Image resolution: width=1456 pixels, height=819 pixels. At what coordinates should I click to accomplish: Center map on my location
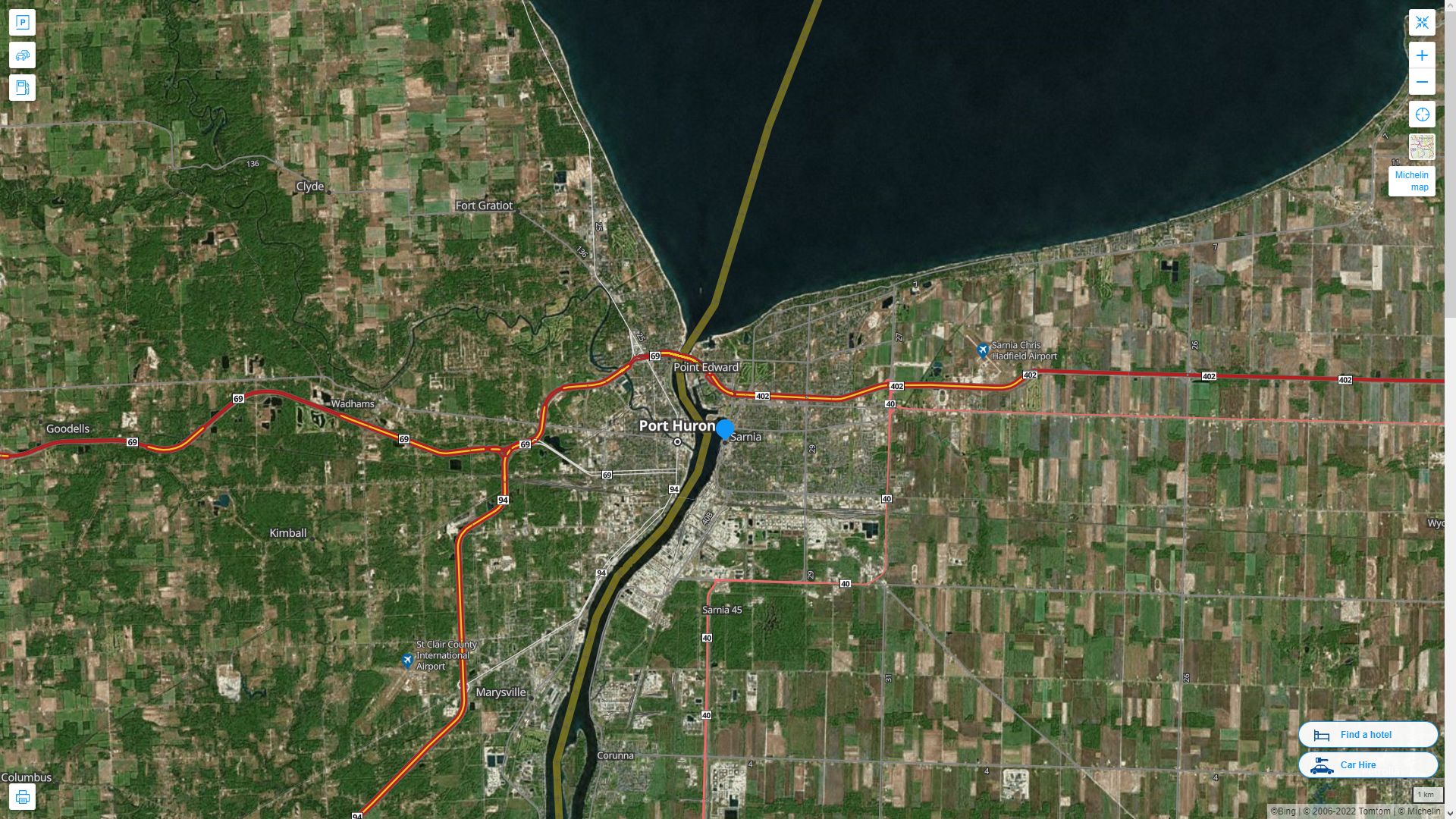click(1422, 115)
